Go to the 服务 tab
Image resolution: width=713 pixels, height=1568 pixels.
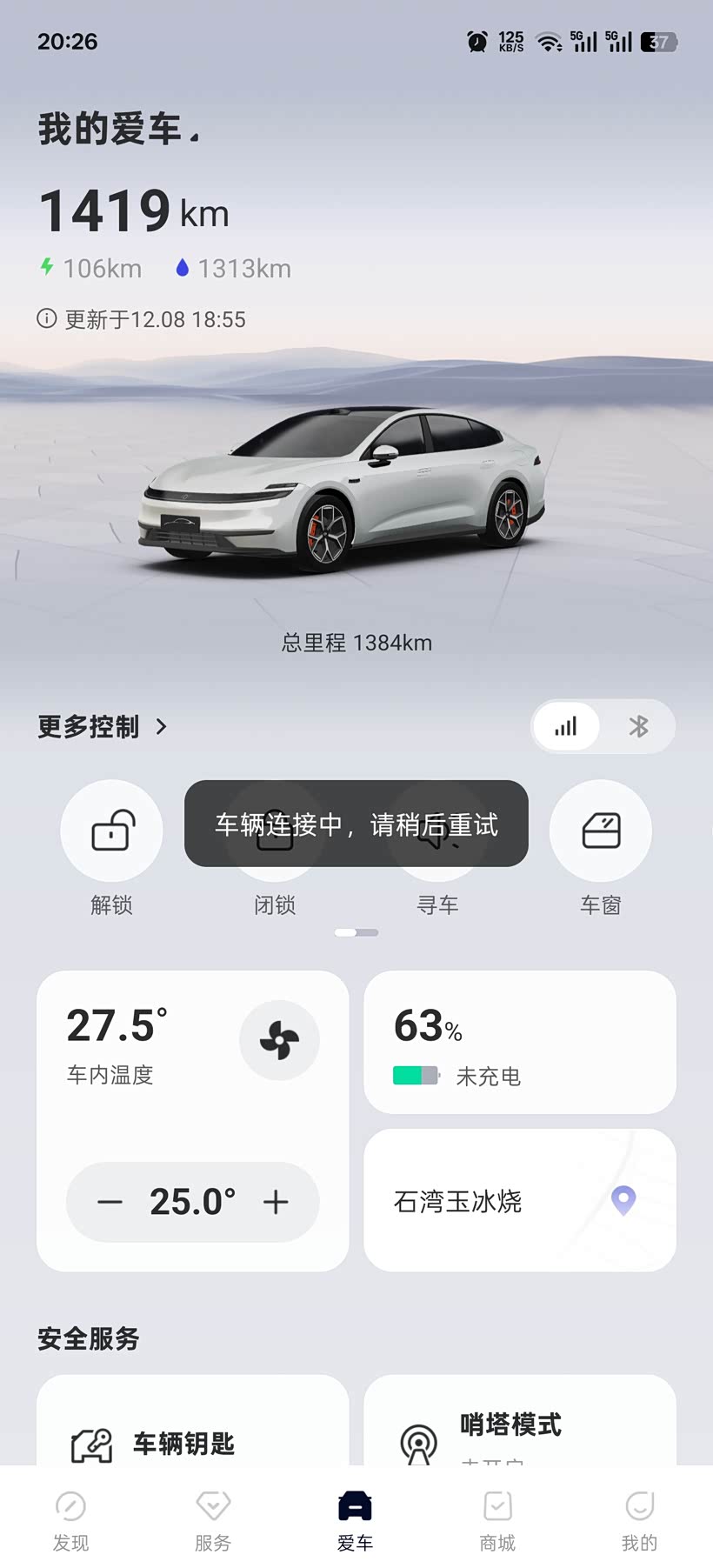[x=213, y=1519]
